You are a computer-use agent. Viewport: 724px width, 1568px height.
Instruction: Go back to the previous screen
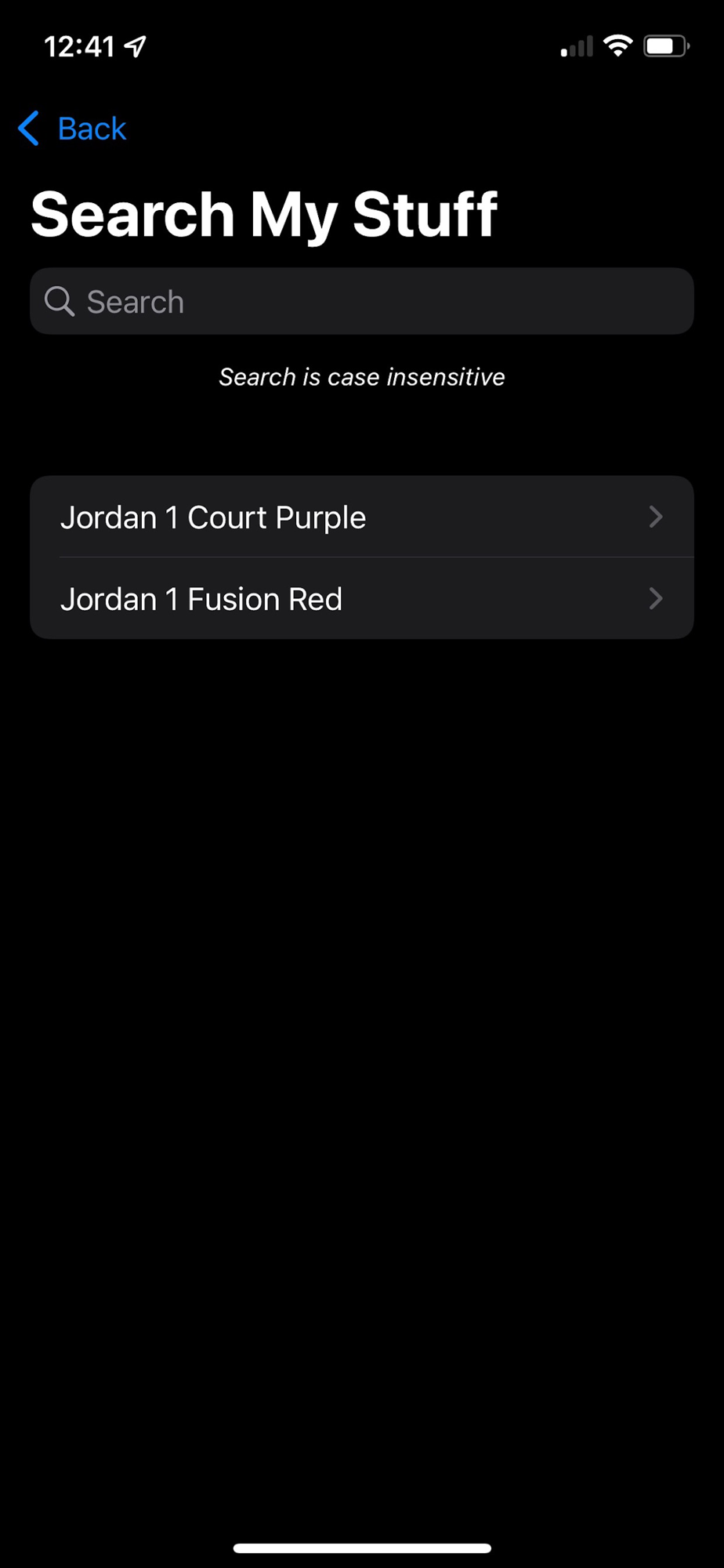point(72,129)
